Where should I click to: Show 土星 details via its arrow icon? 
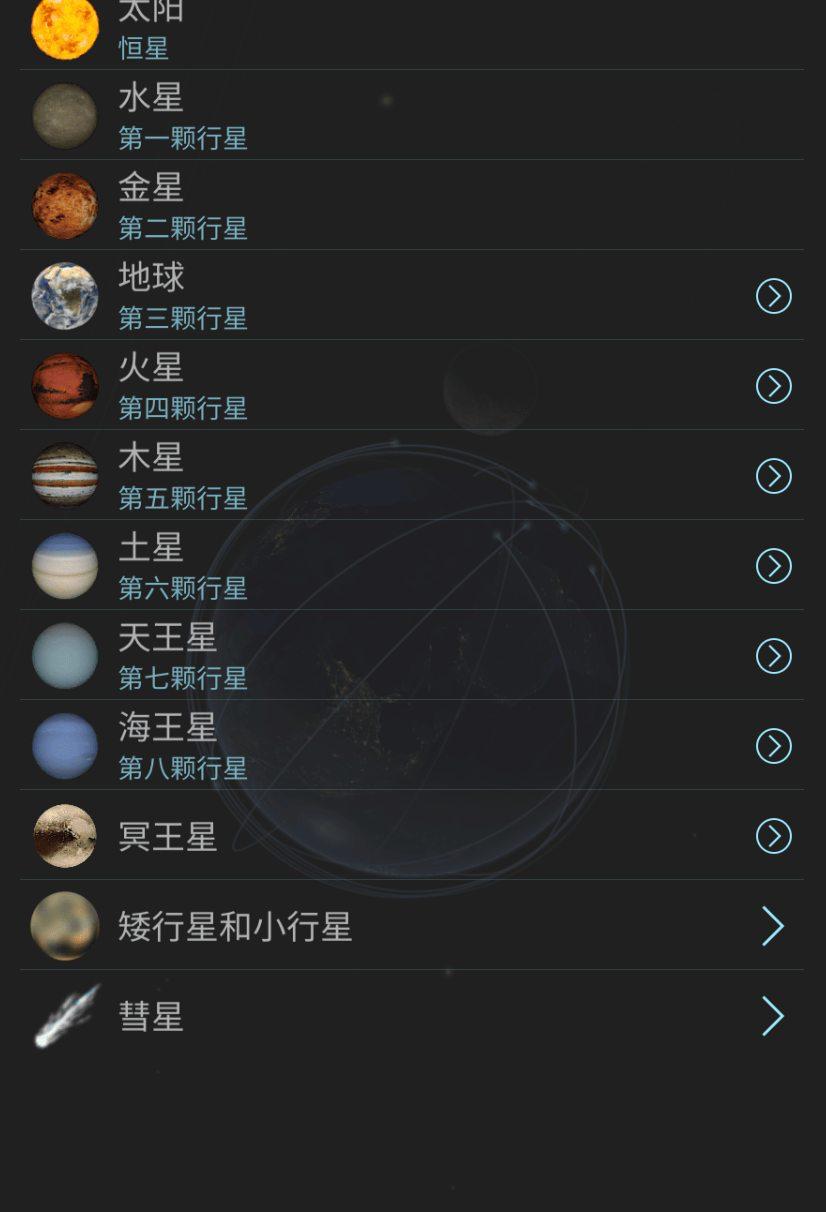pos(773,566)
